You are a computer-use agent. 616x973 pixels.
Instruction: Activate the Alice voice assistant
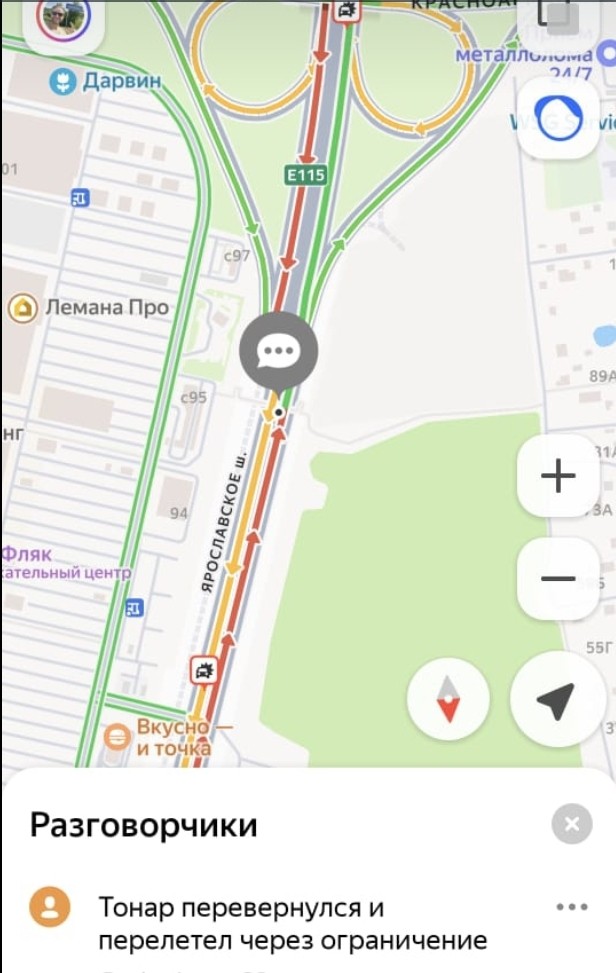[559, 120]
